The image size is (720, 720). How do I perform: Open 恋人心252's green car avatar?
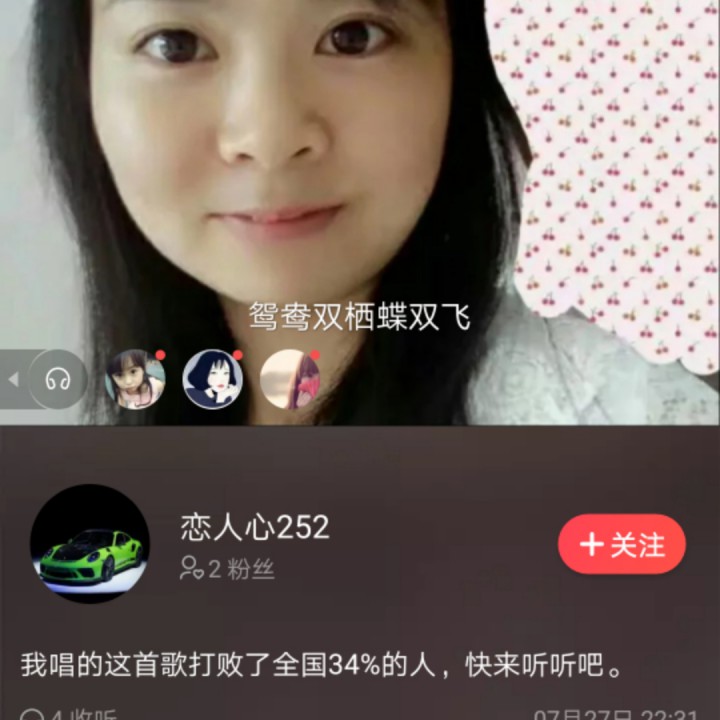pos(90,544)
